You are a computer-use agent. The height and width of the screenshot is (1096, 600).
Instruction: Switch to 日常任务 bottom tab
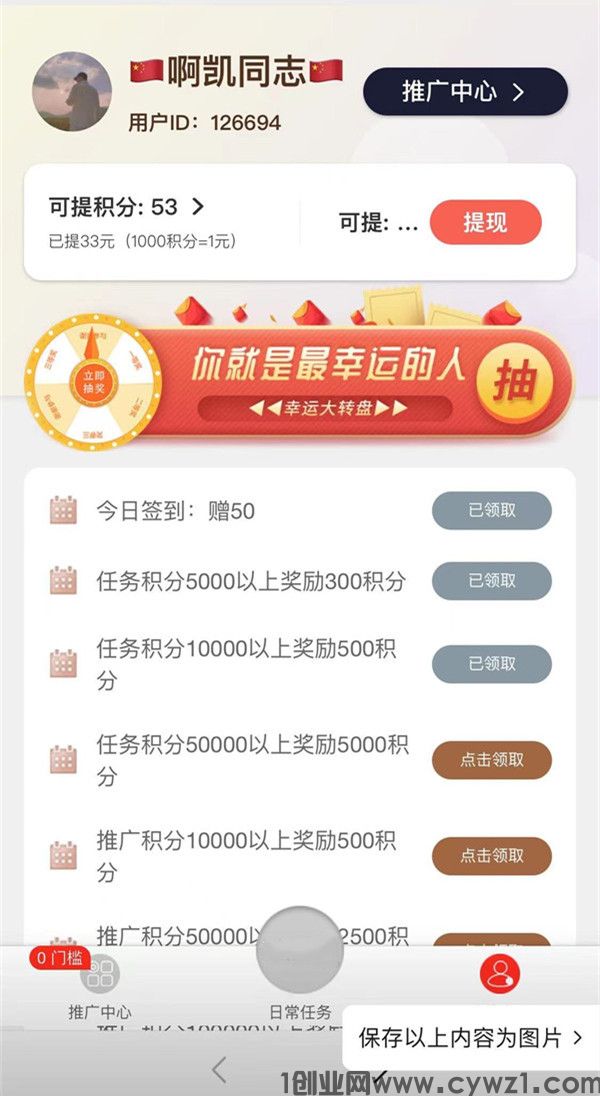coord(300,985)
